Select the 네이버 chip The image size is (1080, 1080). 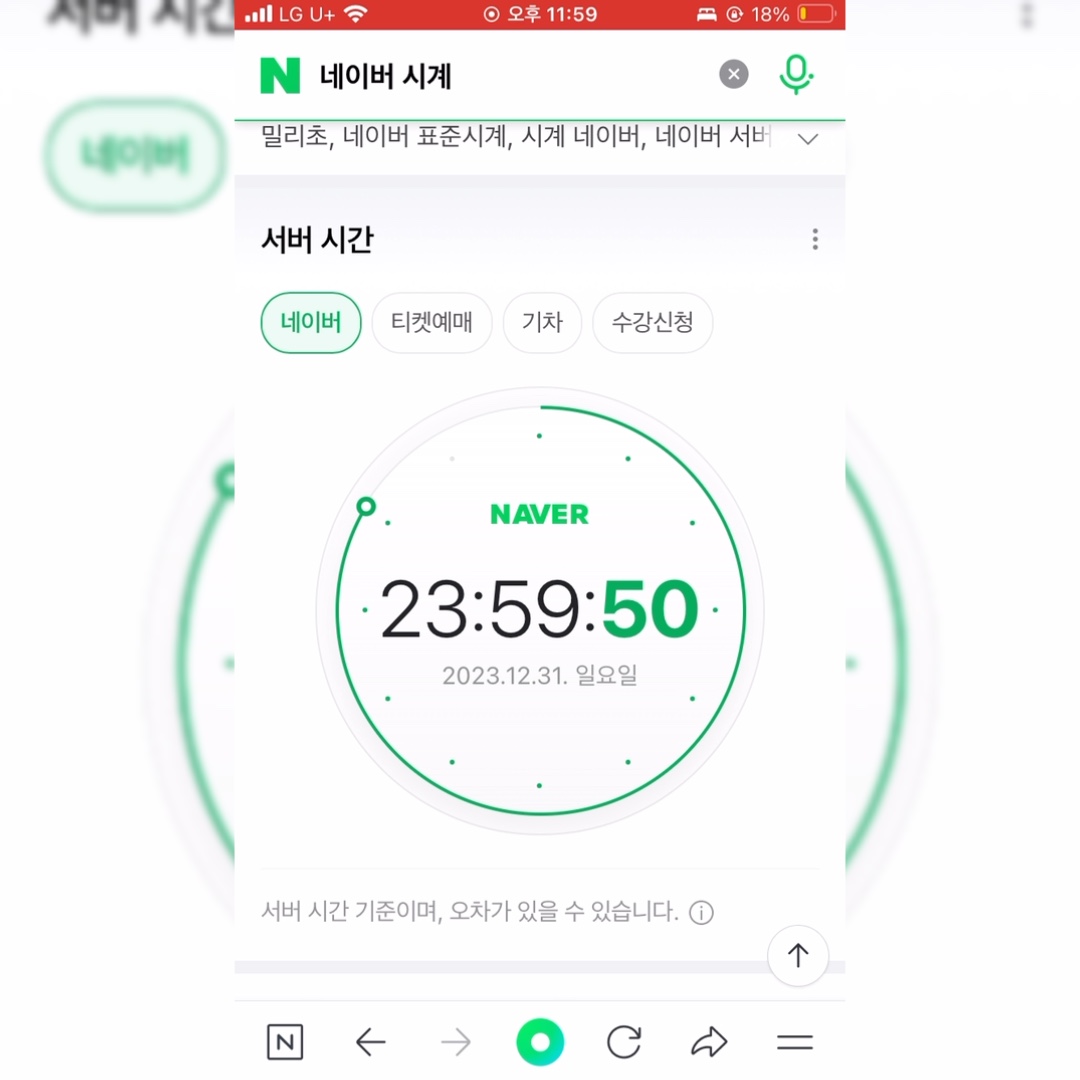(x=311, y=322)
